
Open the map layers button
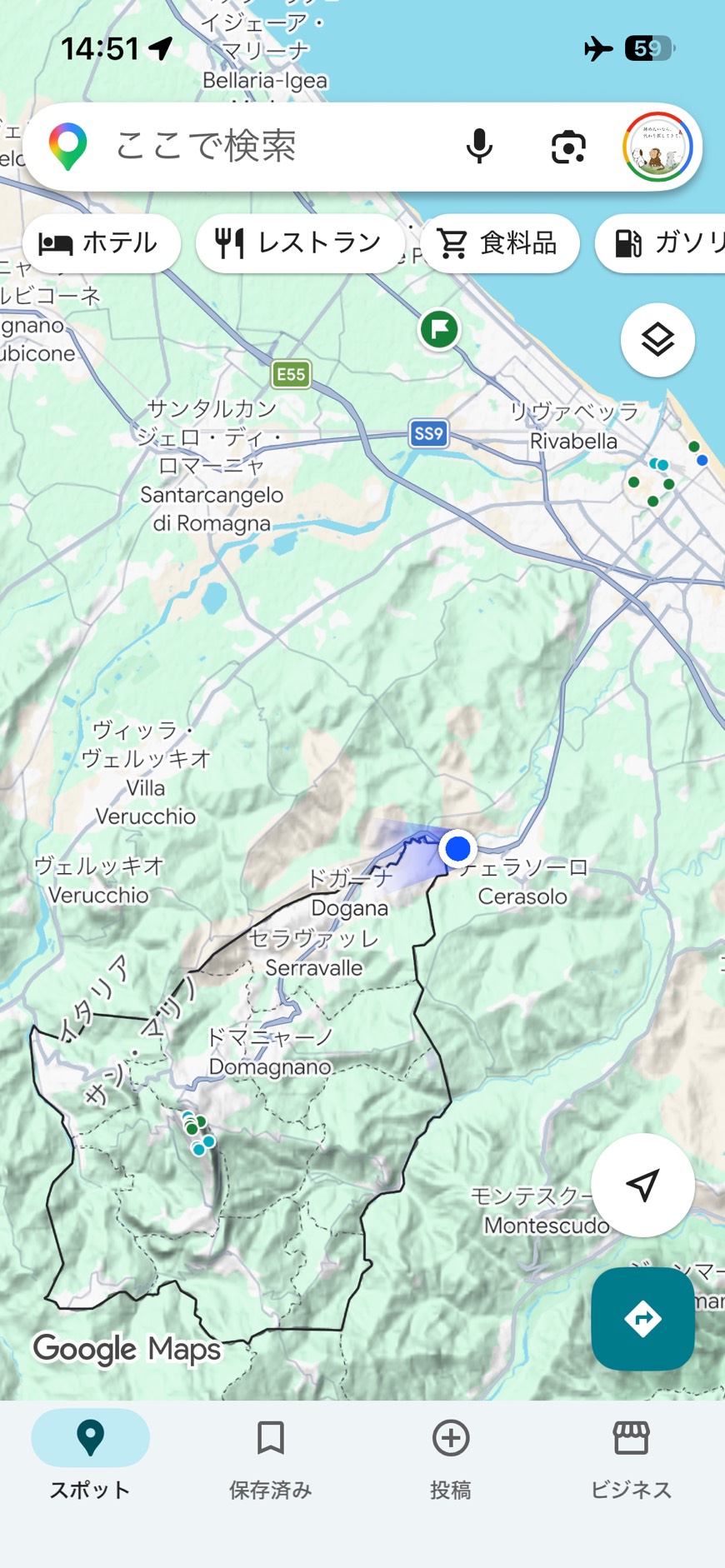pyautogui.click(x=657, y=340)
